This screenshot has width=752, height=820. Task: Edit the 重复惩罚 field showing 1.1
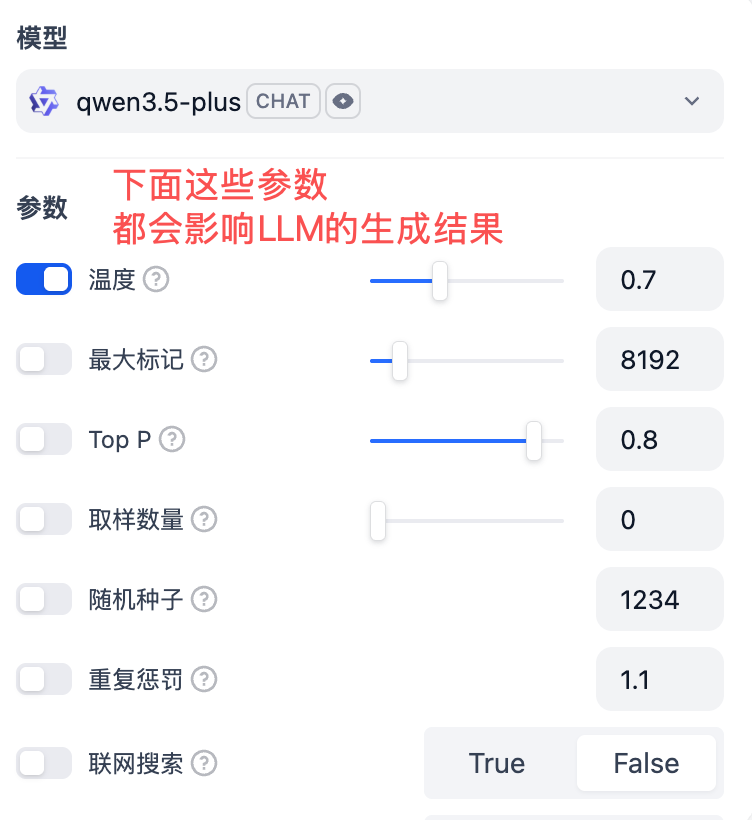(659, 679)
